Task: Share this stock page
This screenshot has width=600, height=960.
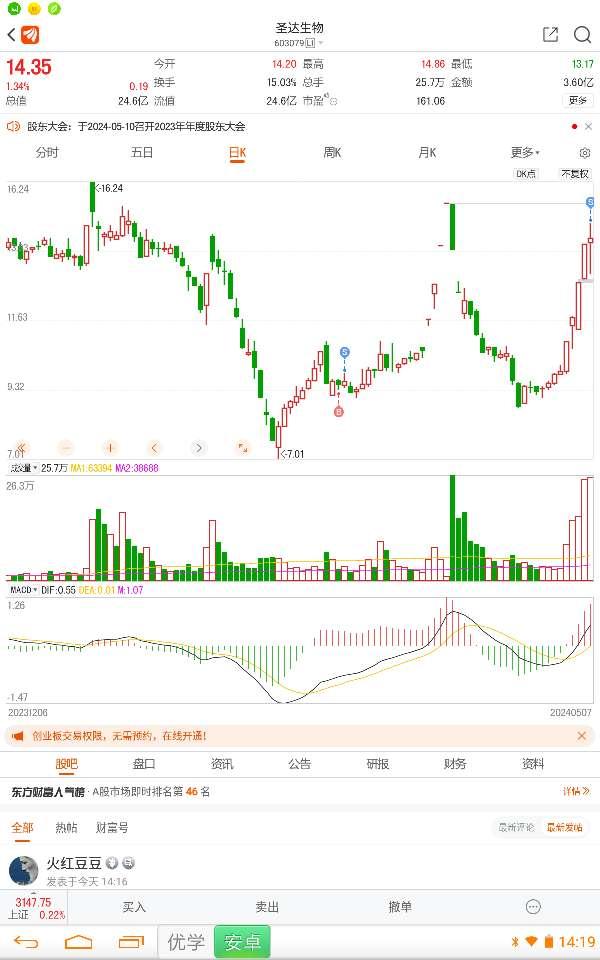Action: (x=550, y=35)
